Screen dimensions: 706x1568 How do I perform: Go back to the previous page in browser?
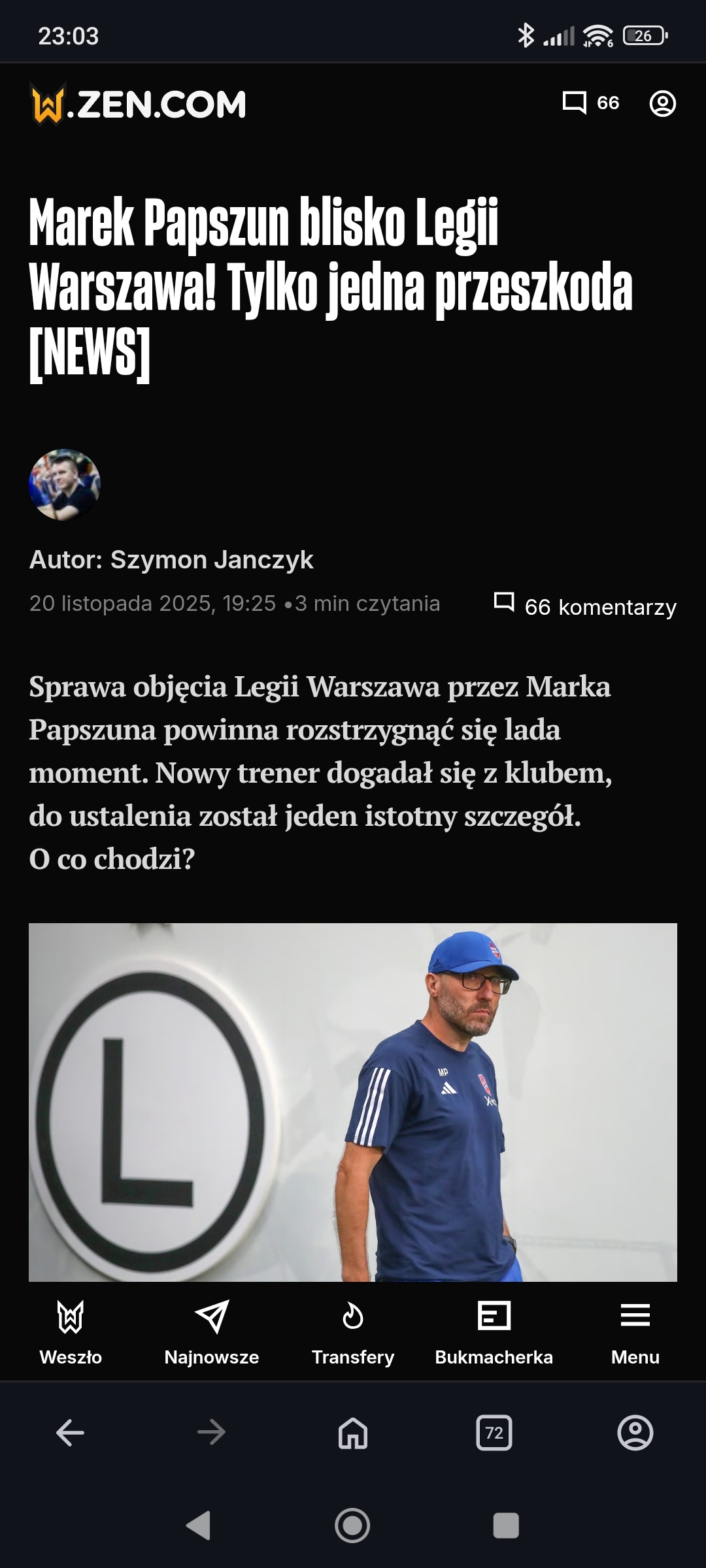(70, 1433)
